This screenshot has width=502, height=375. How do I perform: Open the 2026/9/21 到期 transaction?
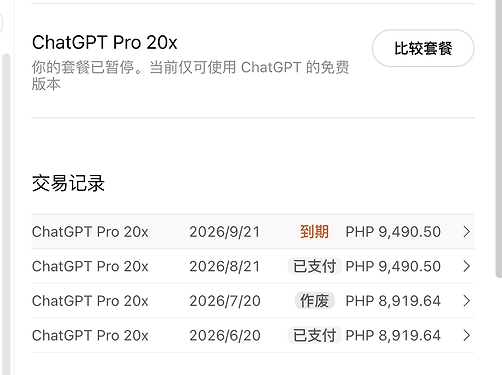tap(253, 232)
